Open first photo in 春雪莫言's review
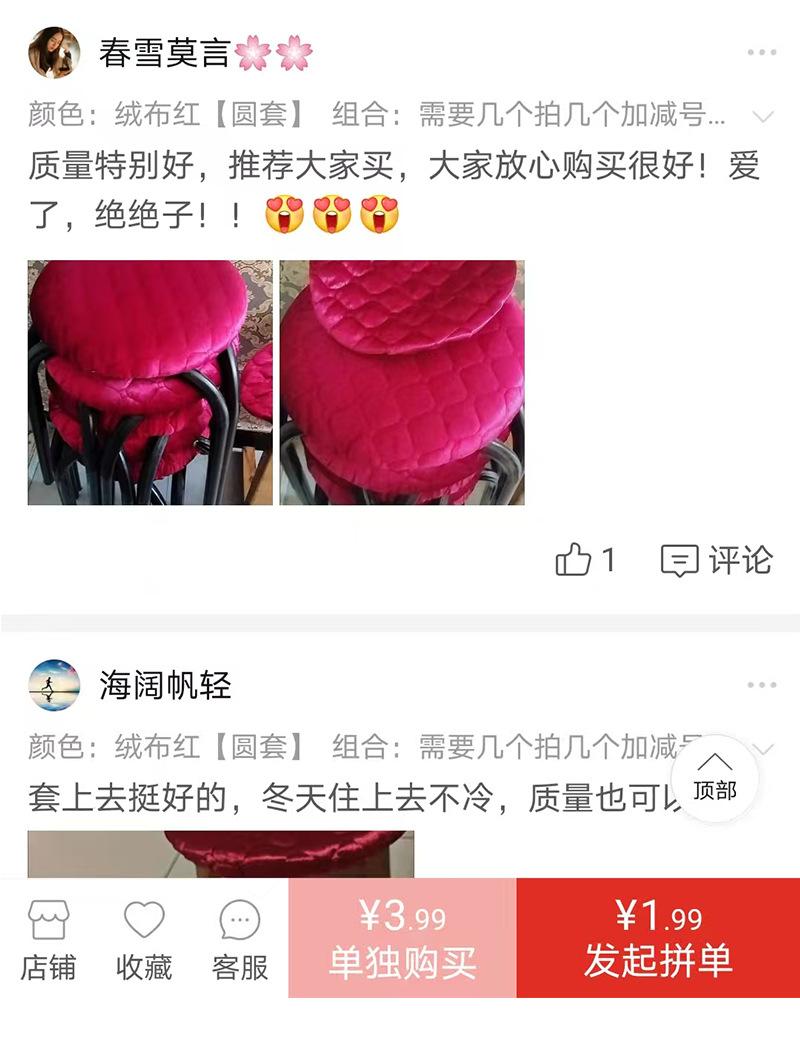 (150, 383)
